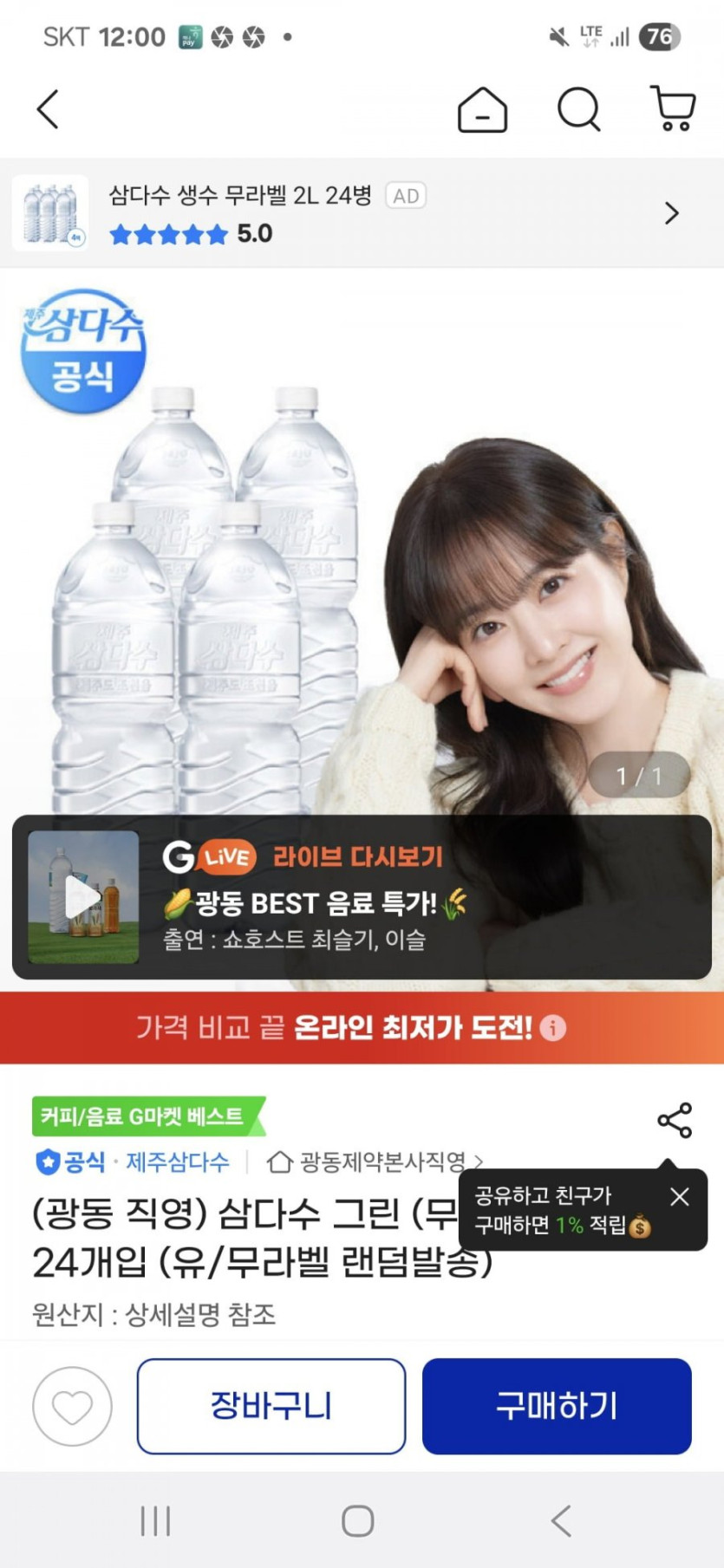This screenshot has width=724, height=1568.
Task: Tap 구매하기 to buy now
Action: pos(557,1406)
